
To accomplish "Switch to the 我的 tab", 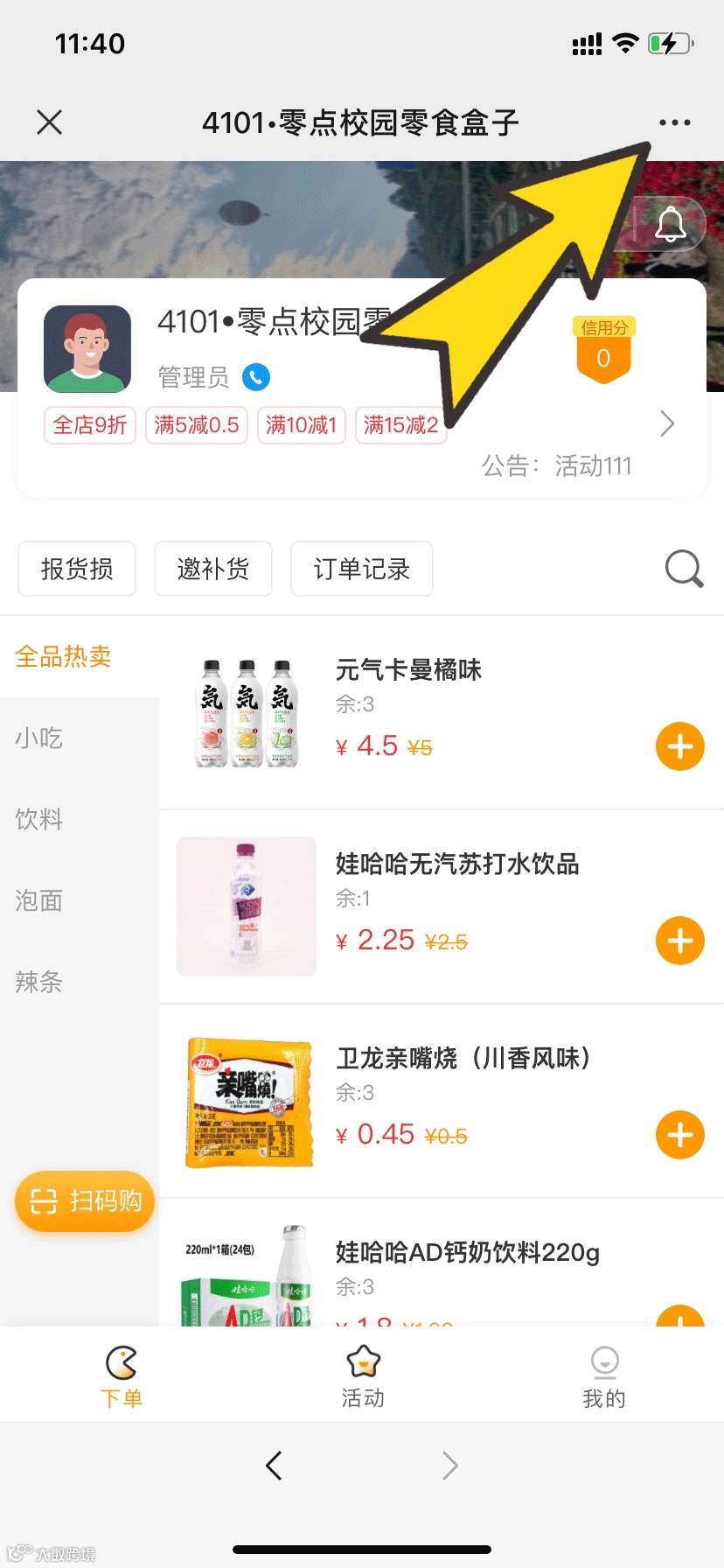I will [604, 1376].
